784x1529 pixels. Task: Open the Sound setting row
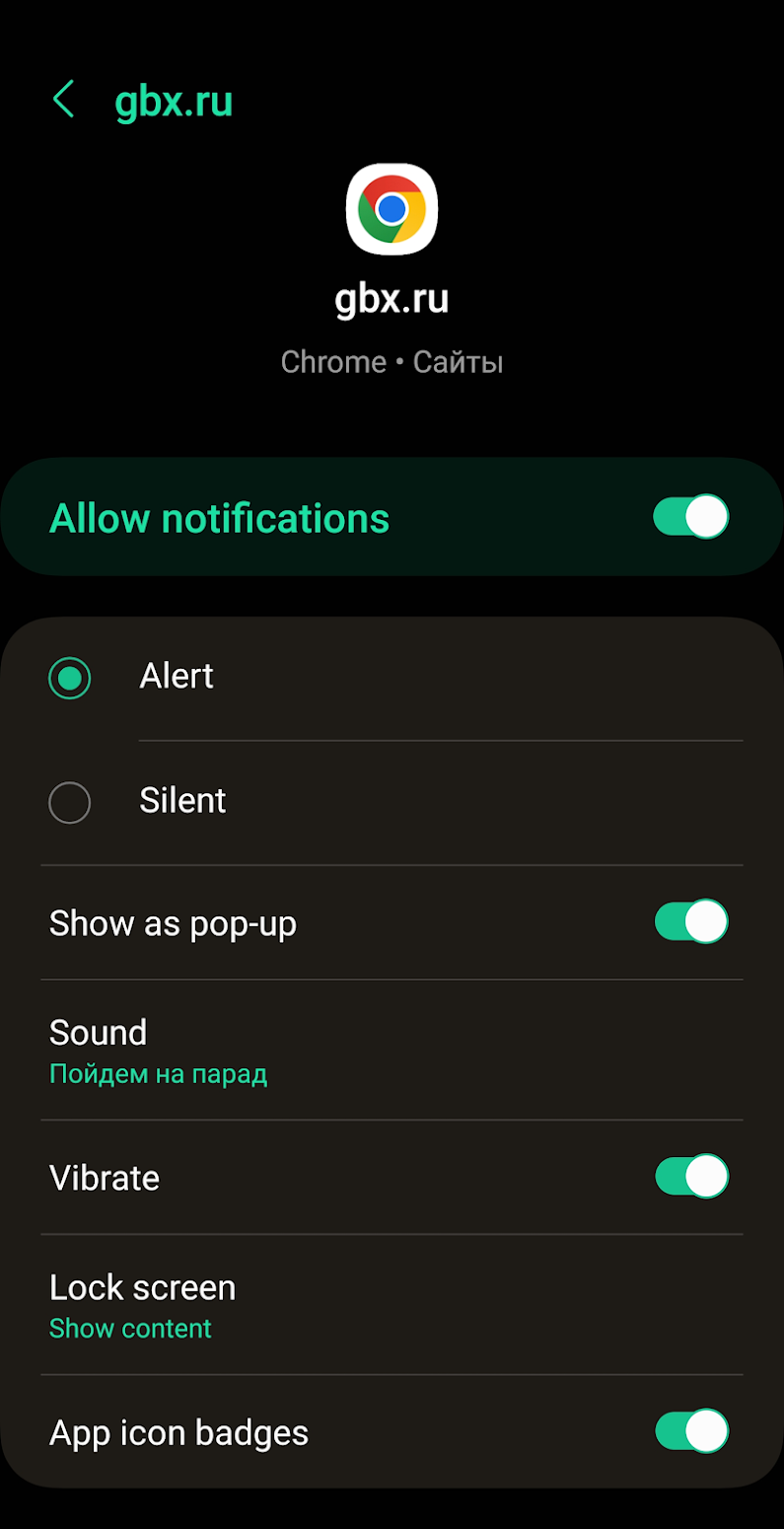[x=392, y=1050]
